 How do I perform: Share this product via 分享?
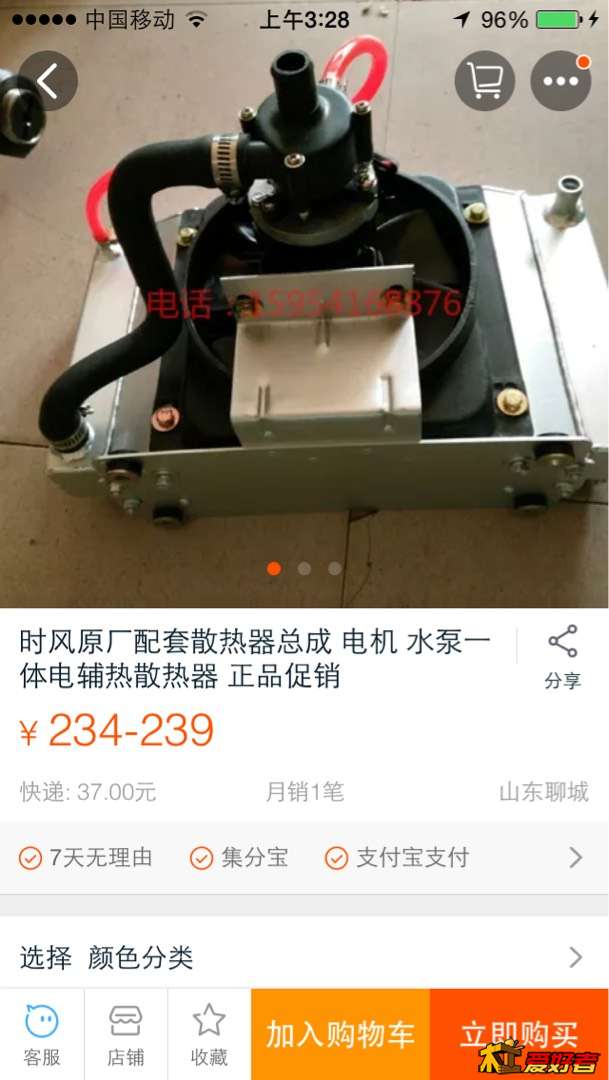(x=562, y=658)
